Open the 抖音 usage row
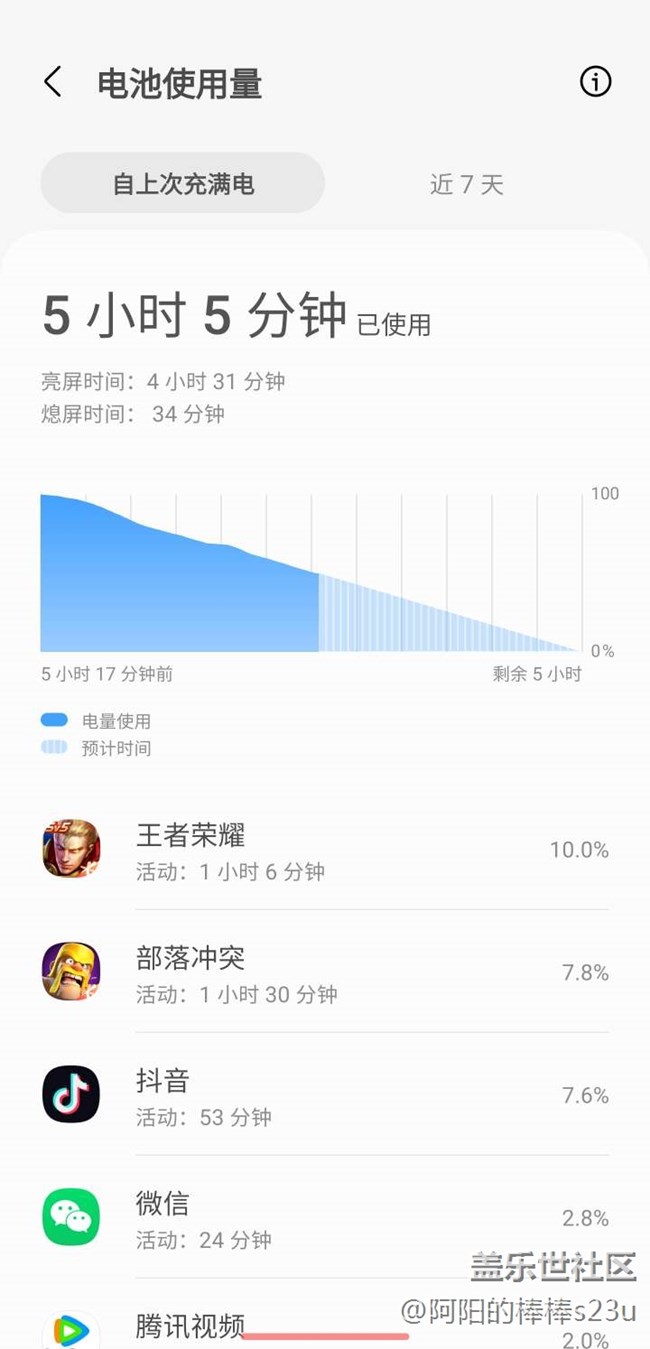Screen dimensions: 650x1349 coord(325,1096)
